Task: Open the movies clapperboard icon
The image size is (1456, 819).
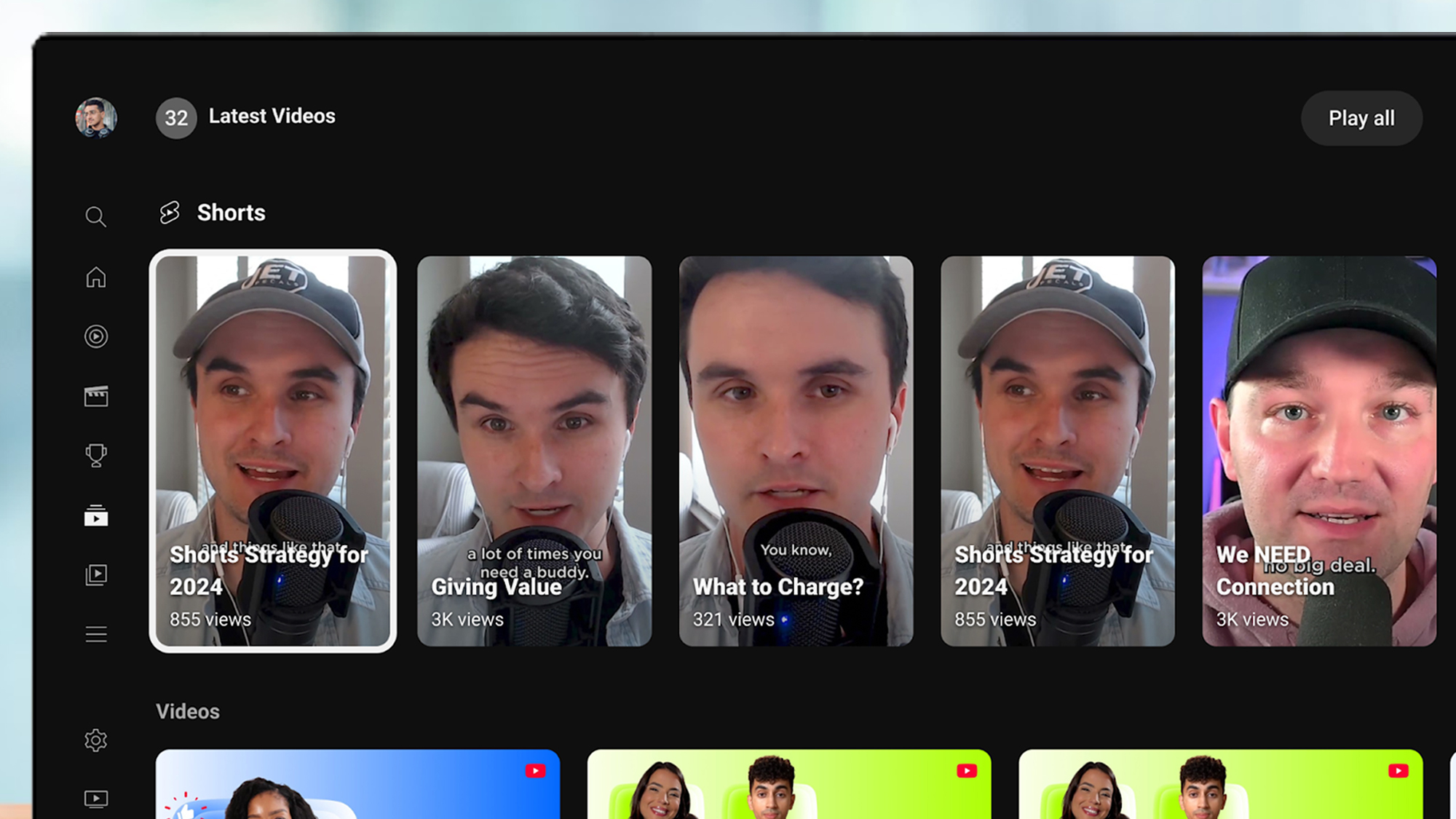Action: [x=95, y=396]
